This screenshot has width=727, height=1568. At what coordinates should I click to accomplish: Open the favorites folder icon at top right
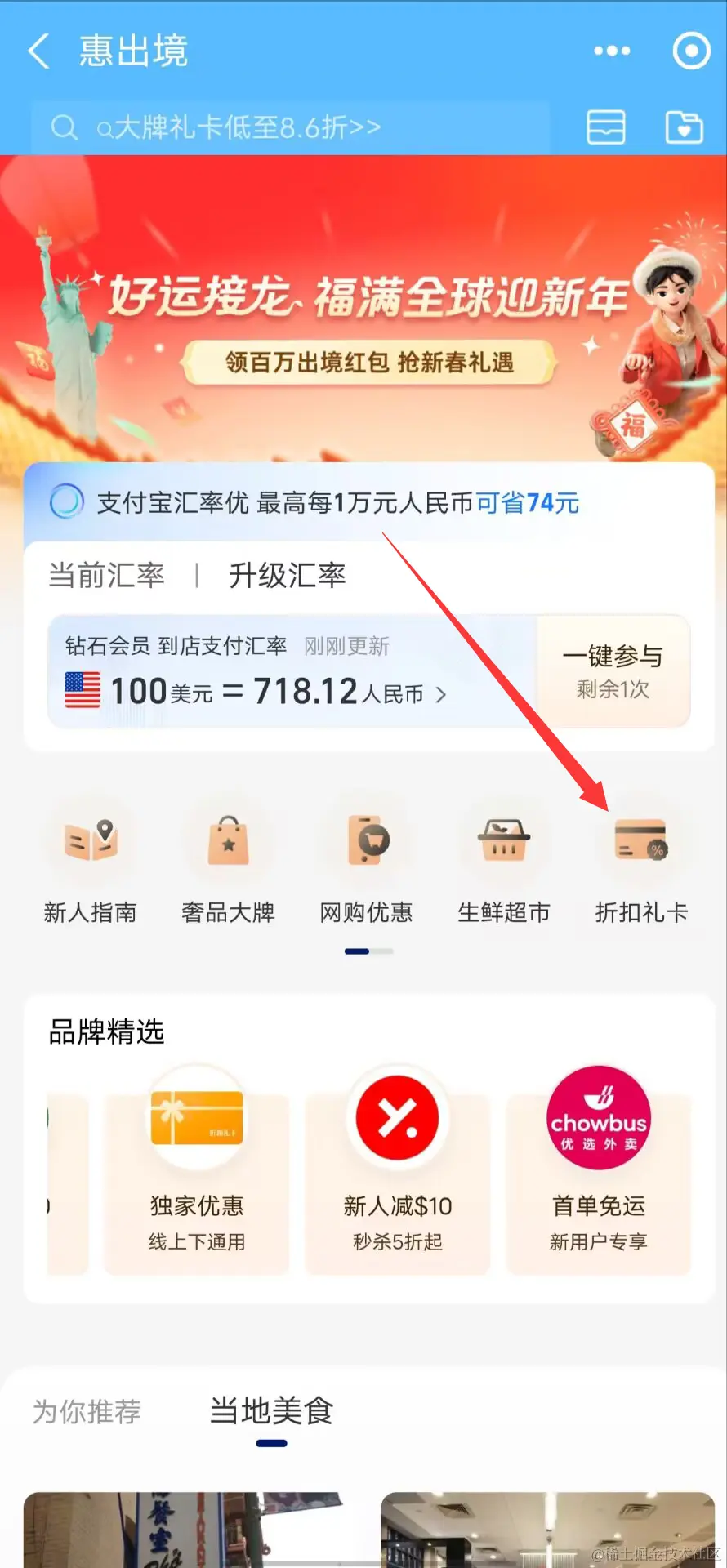pyautogui.click(x=685, y=127)
